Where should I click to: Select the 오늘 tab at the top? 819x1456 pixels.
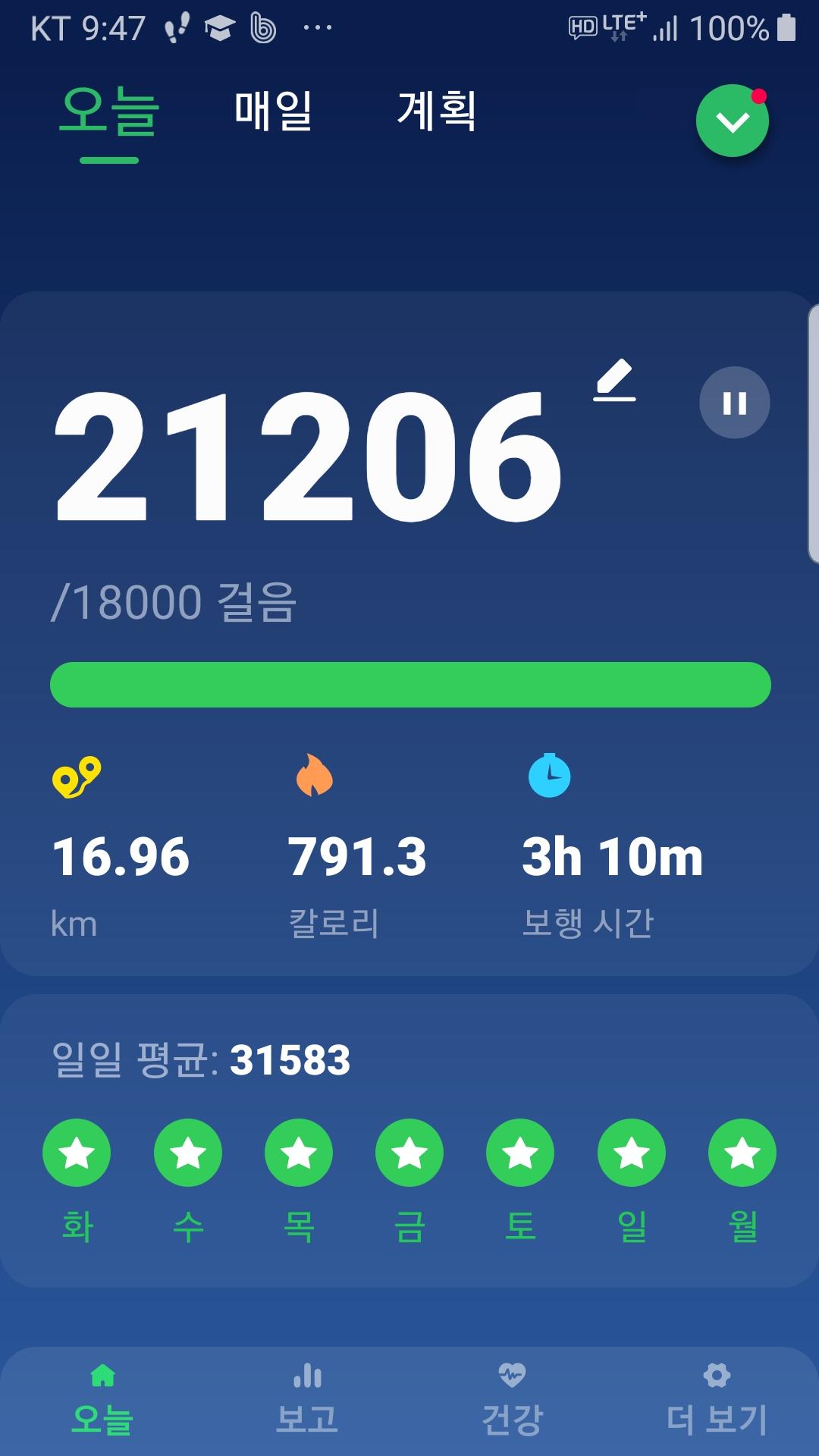tap(109, 112)
